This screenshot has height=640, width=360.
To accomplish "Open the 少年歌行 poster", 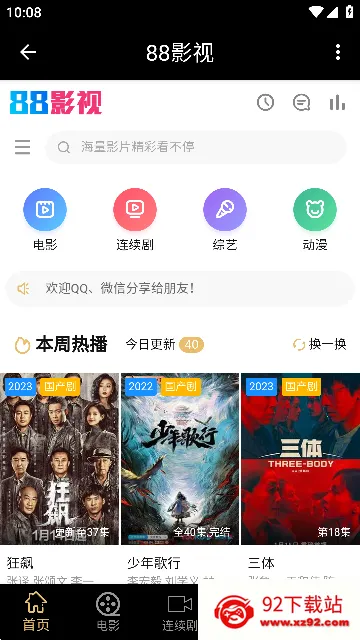I will click(x=180, y=459).
